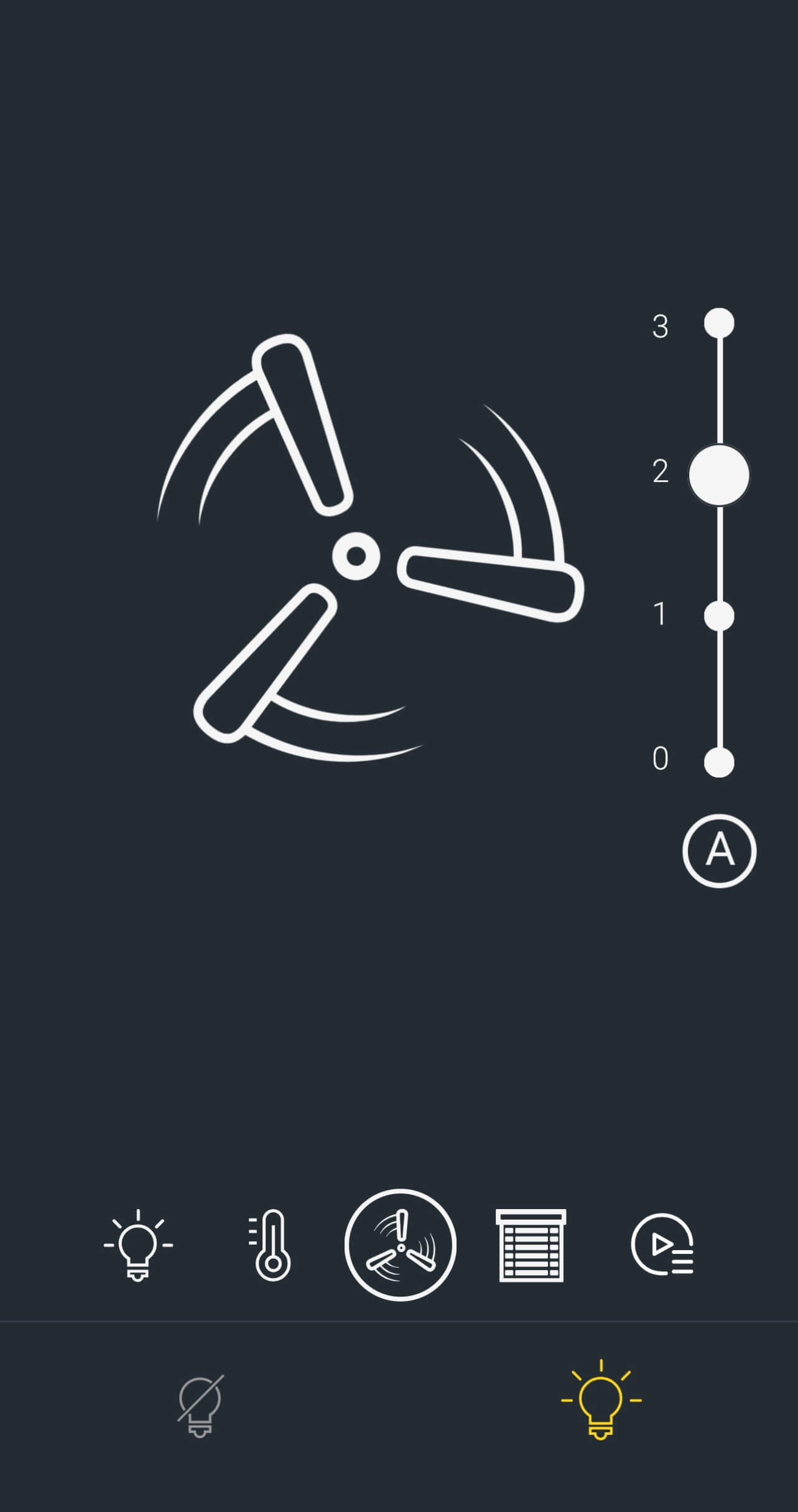The image size is (798, 1512).
Task: Turn fan off at level 0
Action: point(718,762)
